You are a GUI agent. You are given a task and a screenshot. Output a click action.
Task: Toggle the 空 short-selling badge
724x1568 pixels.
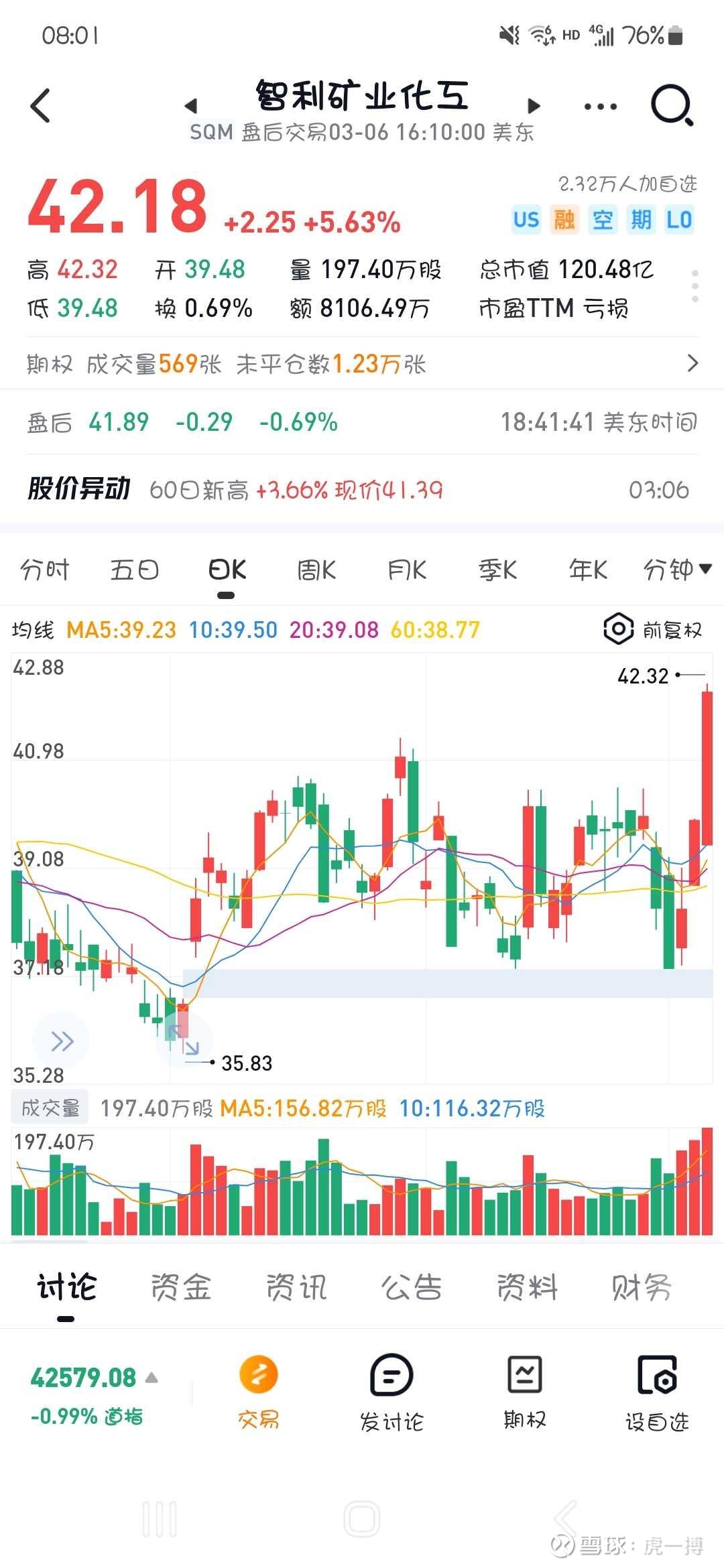[x=603, y=220]
